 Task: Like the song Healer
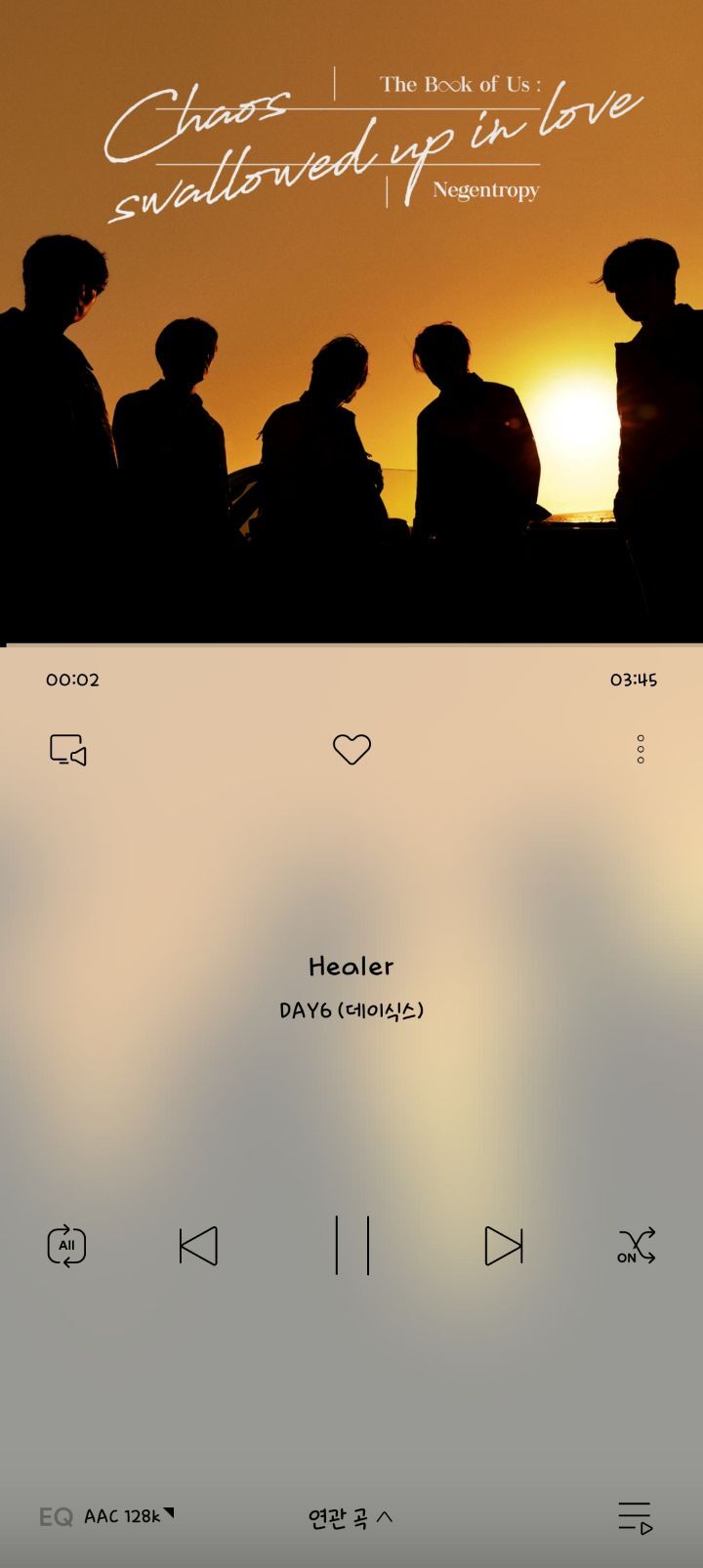pyautogui.click(x=351, y=750)
